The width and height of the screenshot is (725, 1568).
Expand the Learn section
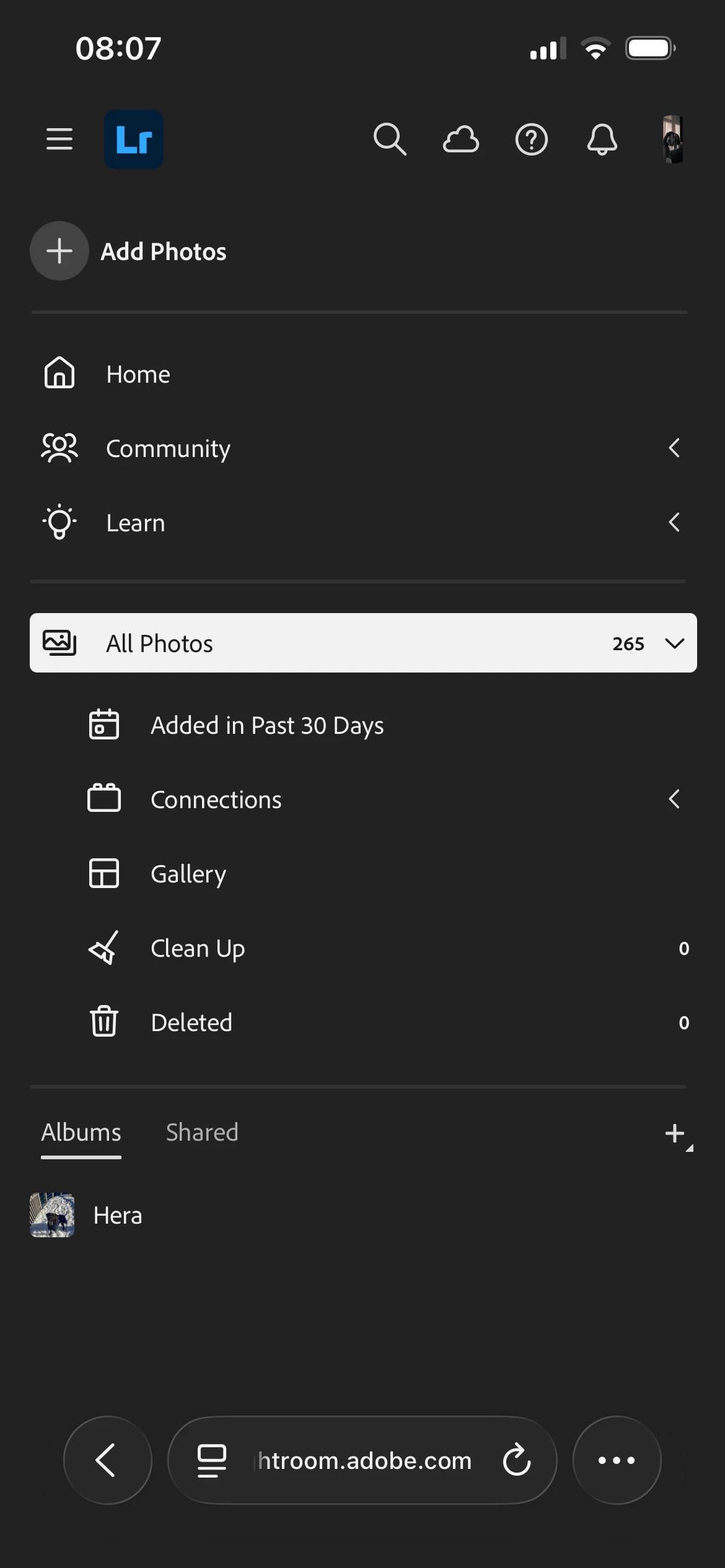pyautogui.click(x=674, y=523)
